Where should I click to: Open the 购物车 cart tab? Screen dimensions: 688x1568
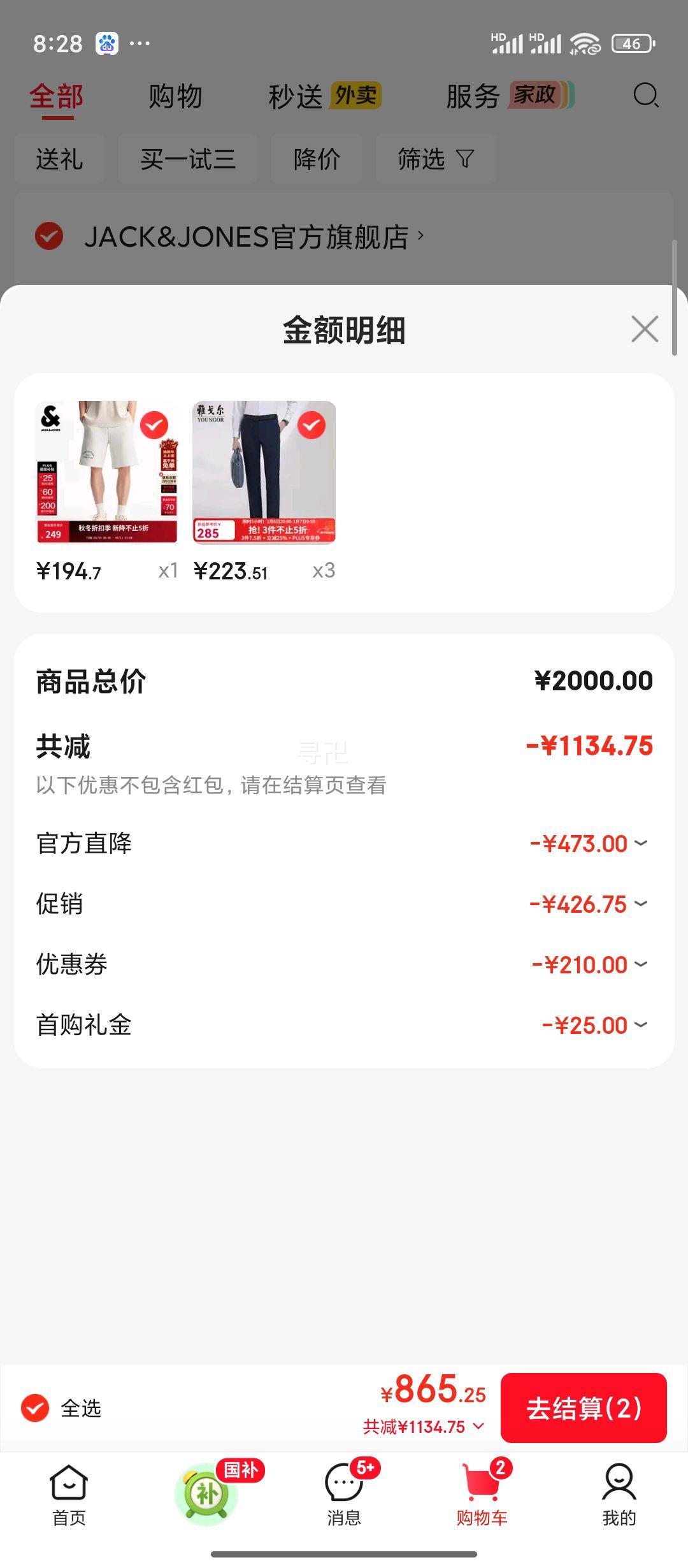tap(482, 1496)
